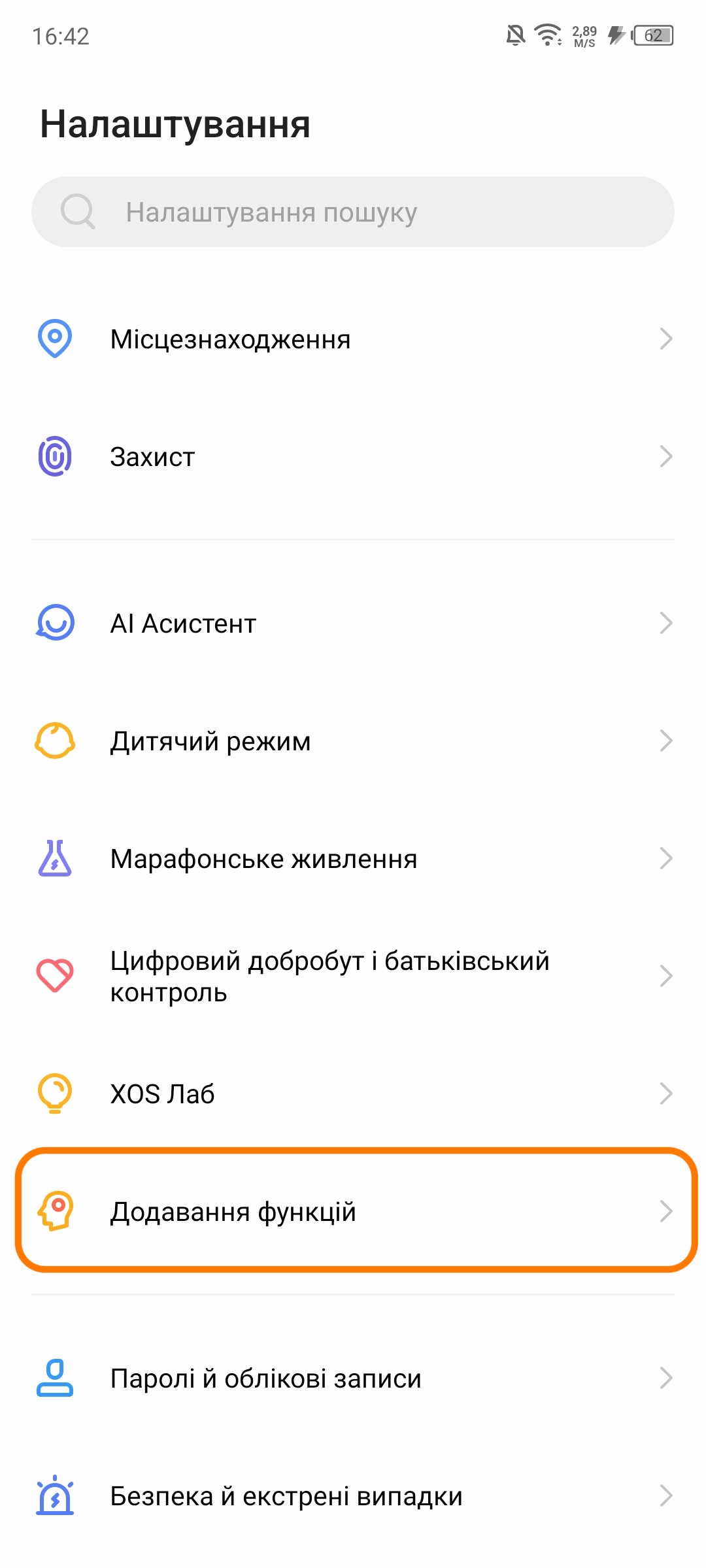Open Цифровий добробут і батьківський контроль

coord(353,976)
